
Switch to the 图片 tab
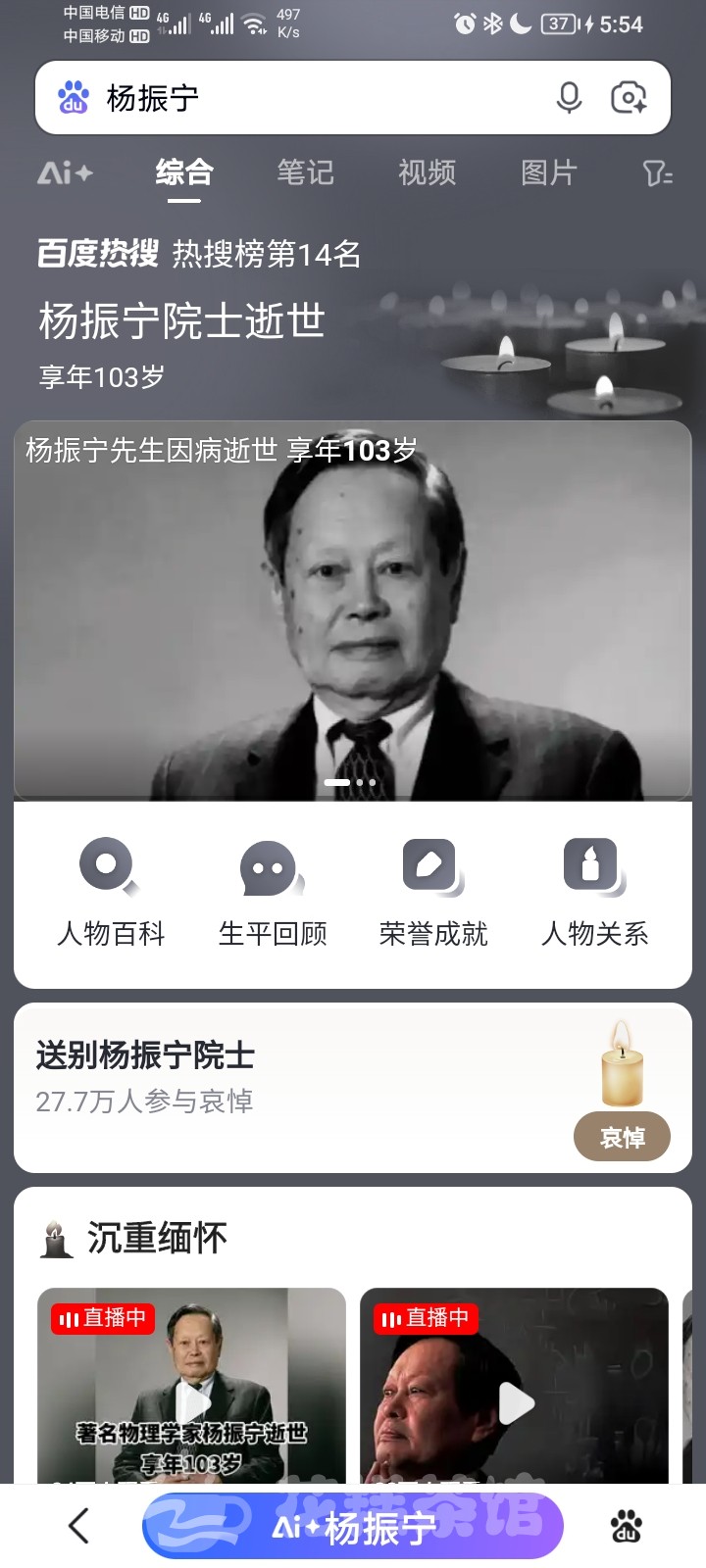(x=548, y=173)
